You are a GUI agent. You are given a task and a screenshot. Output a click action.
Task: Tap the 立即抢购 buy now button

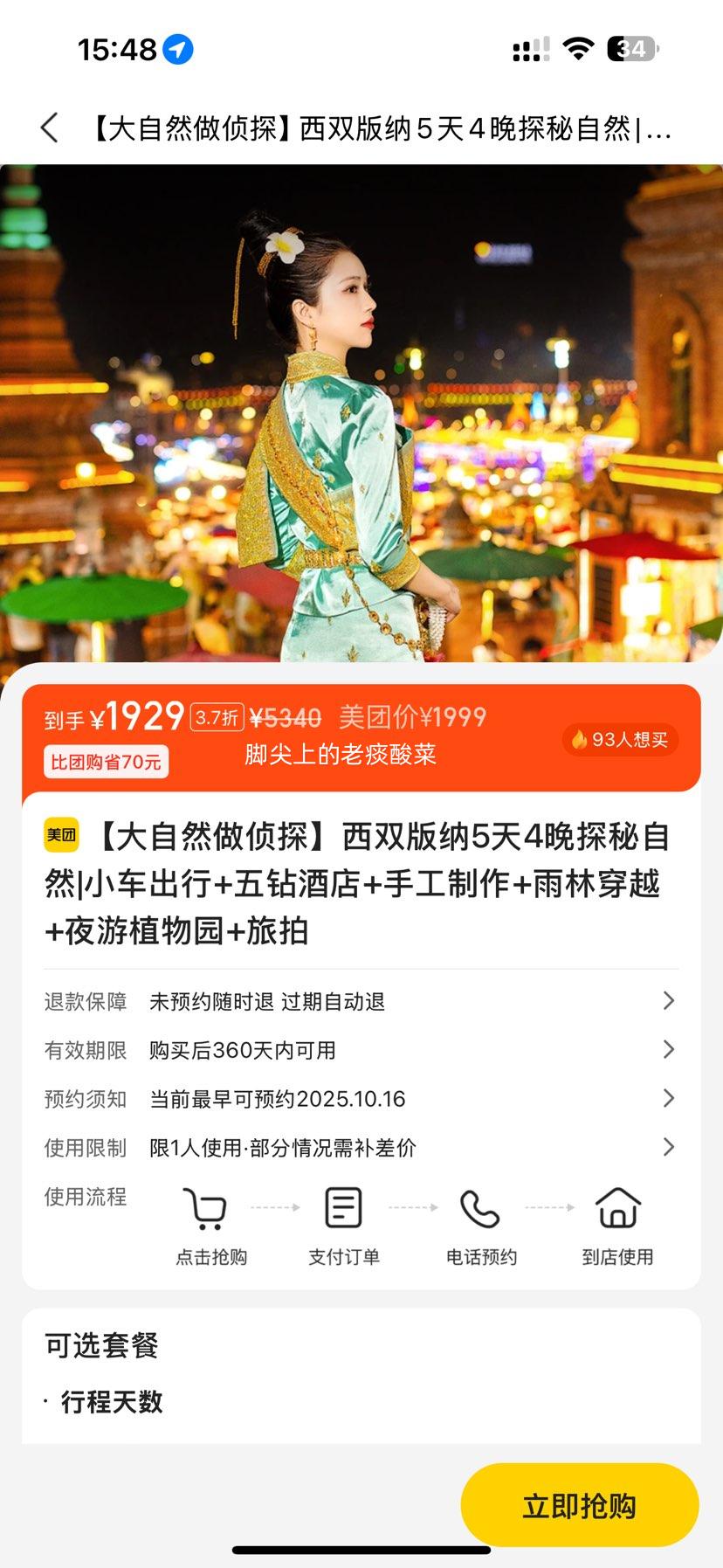(579, 1506)
